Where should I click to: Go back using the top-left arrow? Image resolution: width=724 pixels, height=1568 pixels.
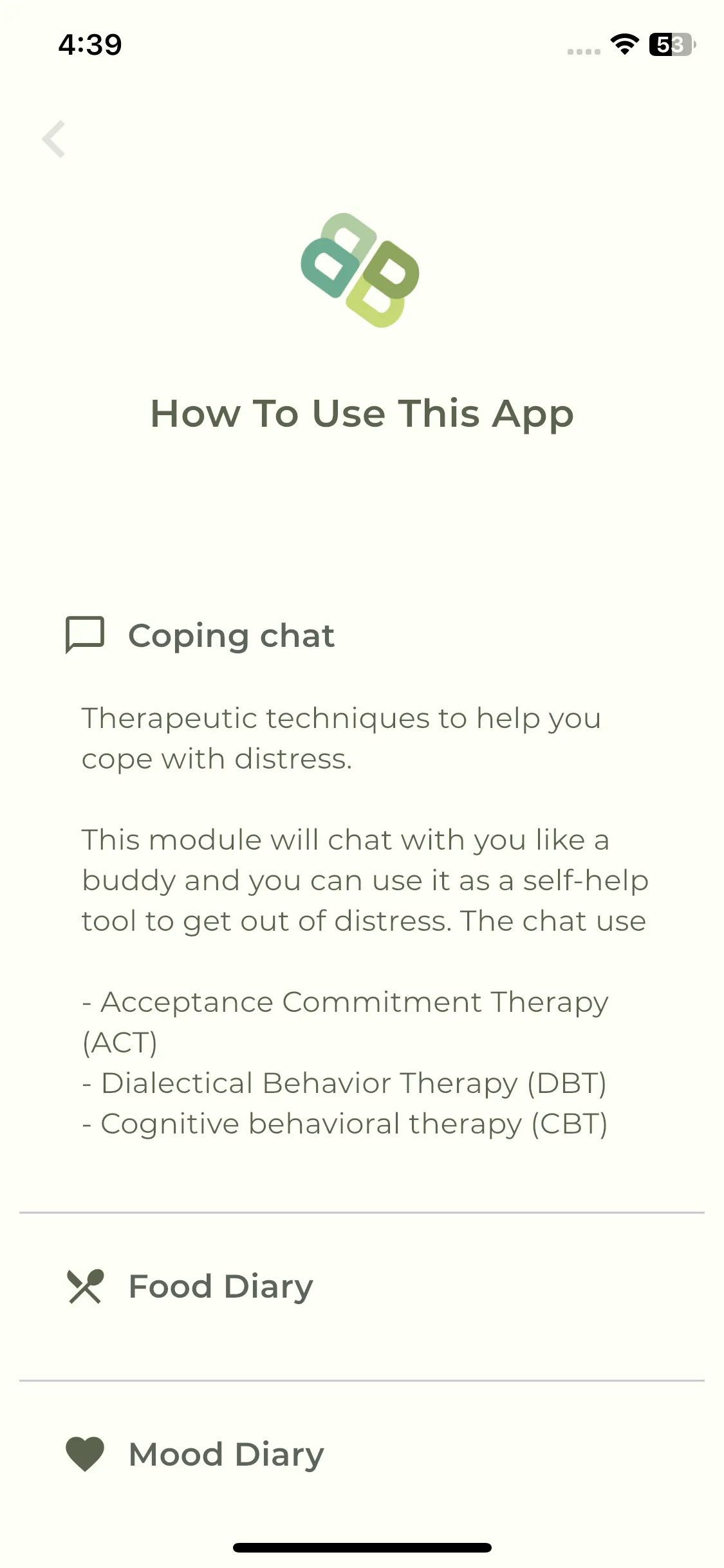click(x=54, y=138)
